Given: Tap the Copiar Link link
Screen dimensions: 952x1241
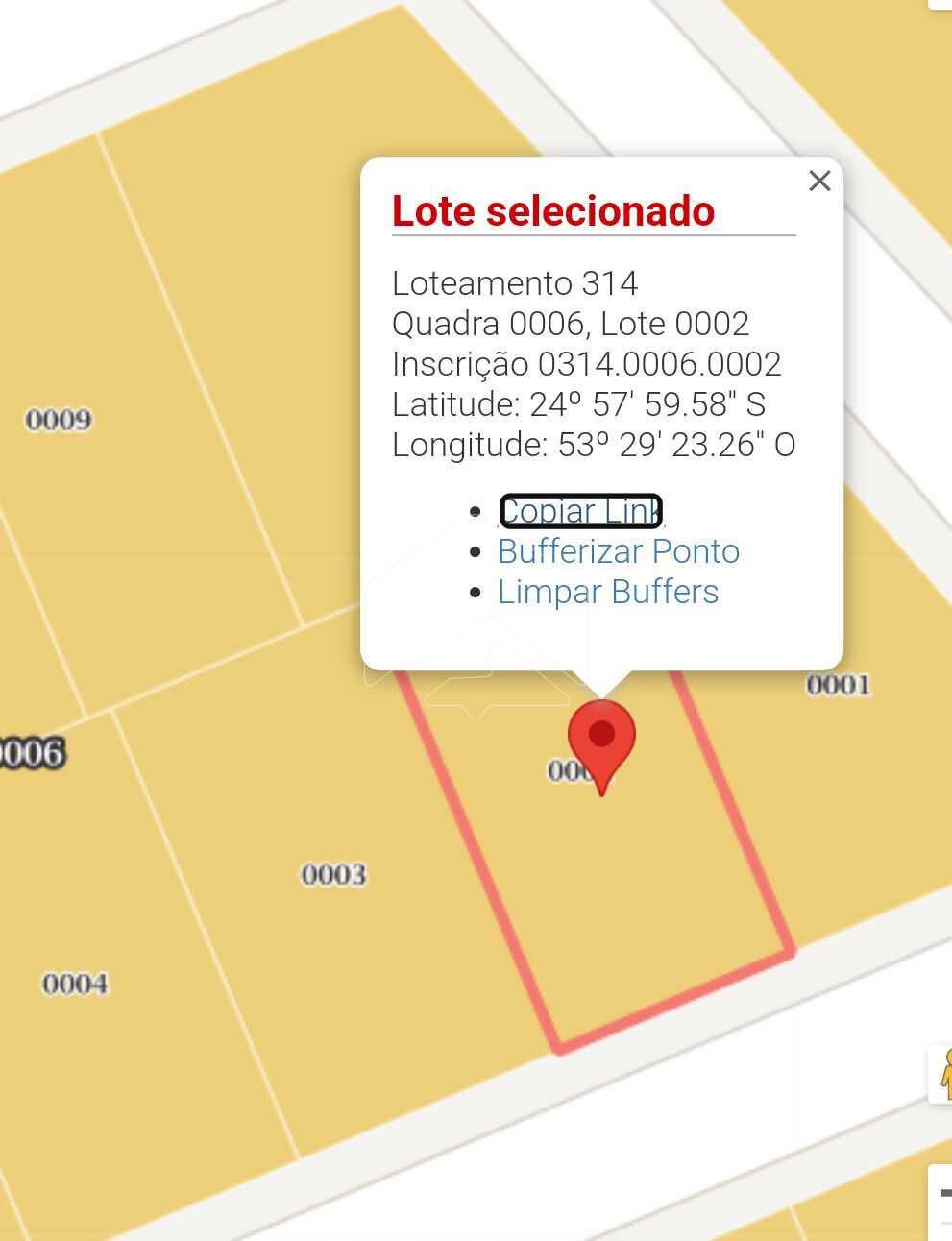Looking at the screenshot, I should 581,511.
